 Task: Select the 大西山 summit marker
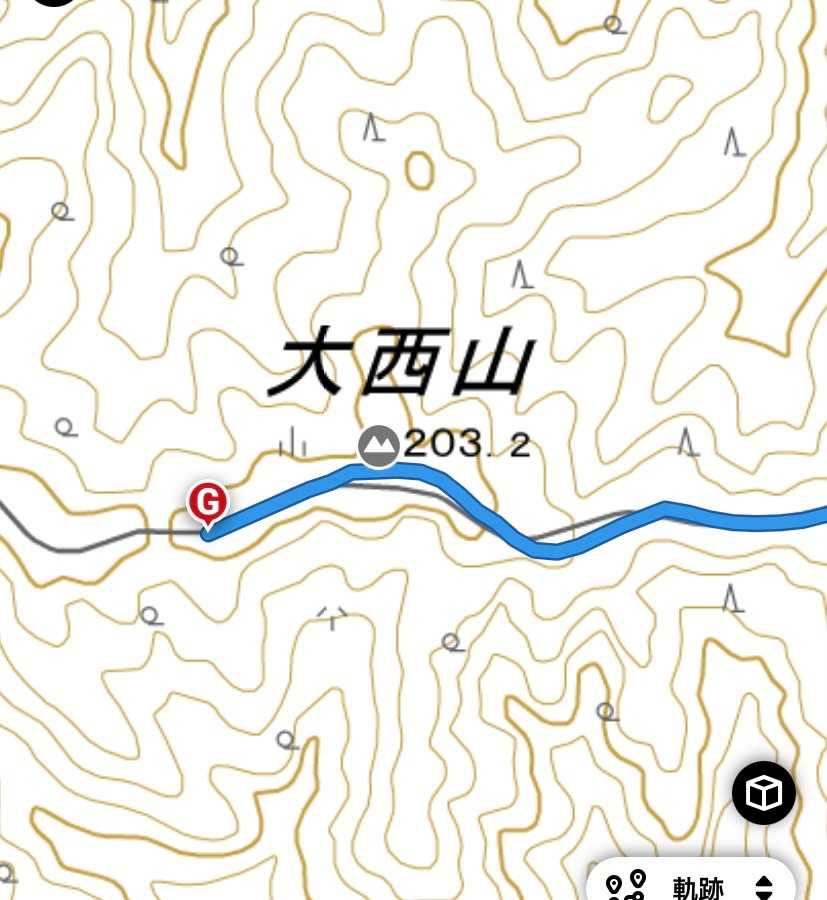[378, 446]
